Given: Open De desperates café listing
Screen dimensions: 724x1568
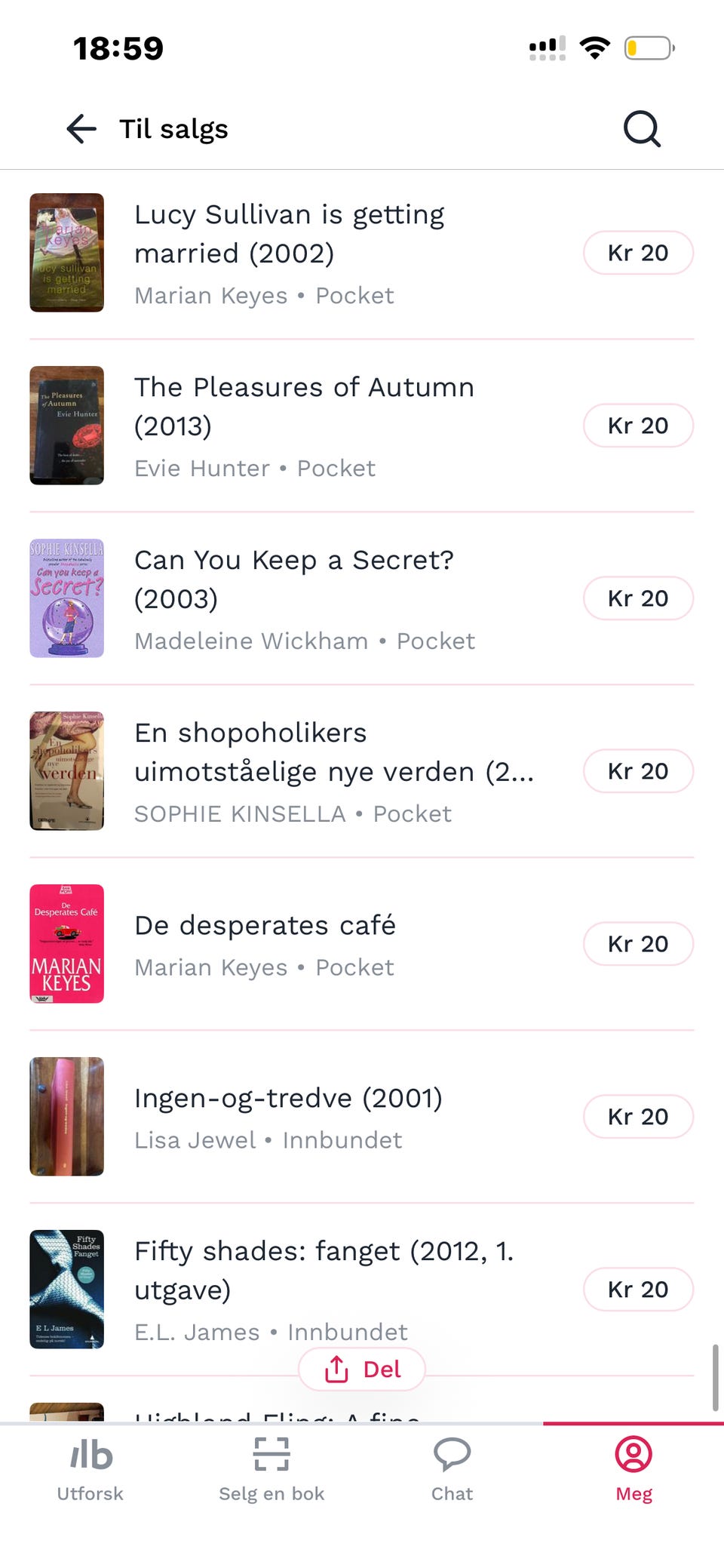Looking at the screenshot, I should [x=362, y=944].
